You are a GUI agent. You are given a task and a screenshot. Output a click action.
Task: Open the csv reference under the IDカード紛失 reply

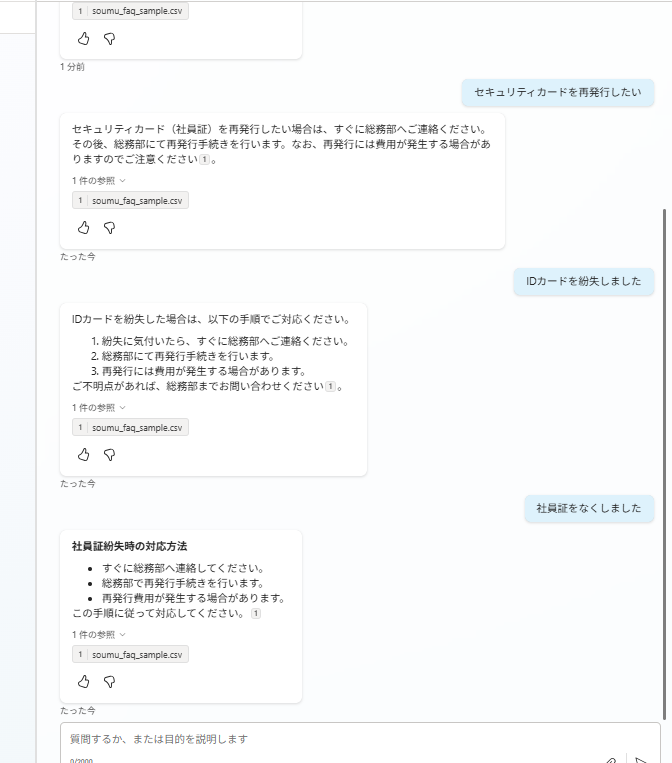point(130,427)
